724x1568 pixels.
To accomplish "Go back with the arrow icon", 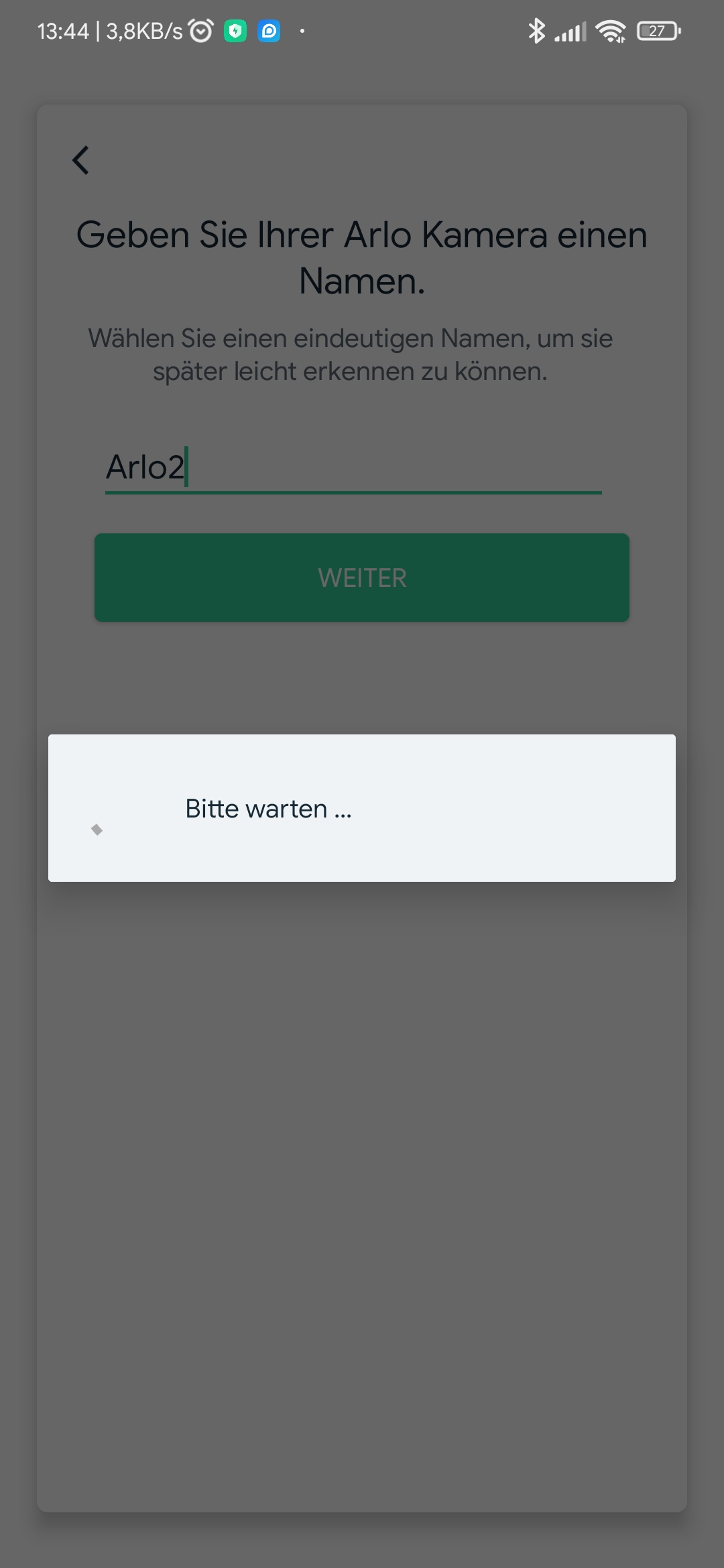I will coord(80,161).
